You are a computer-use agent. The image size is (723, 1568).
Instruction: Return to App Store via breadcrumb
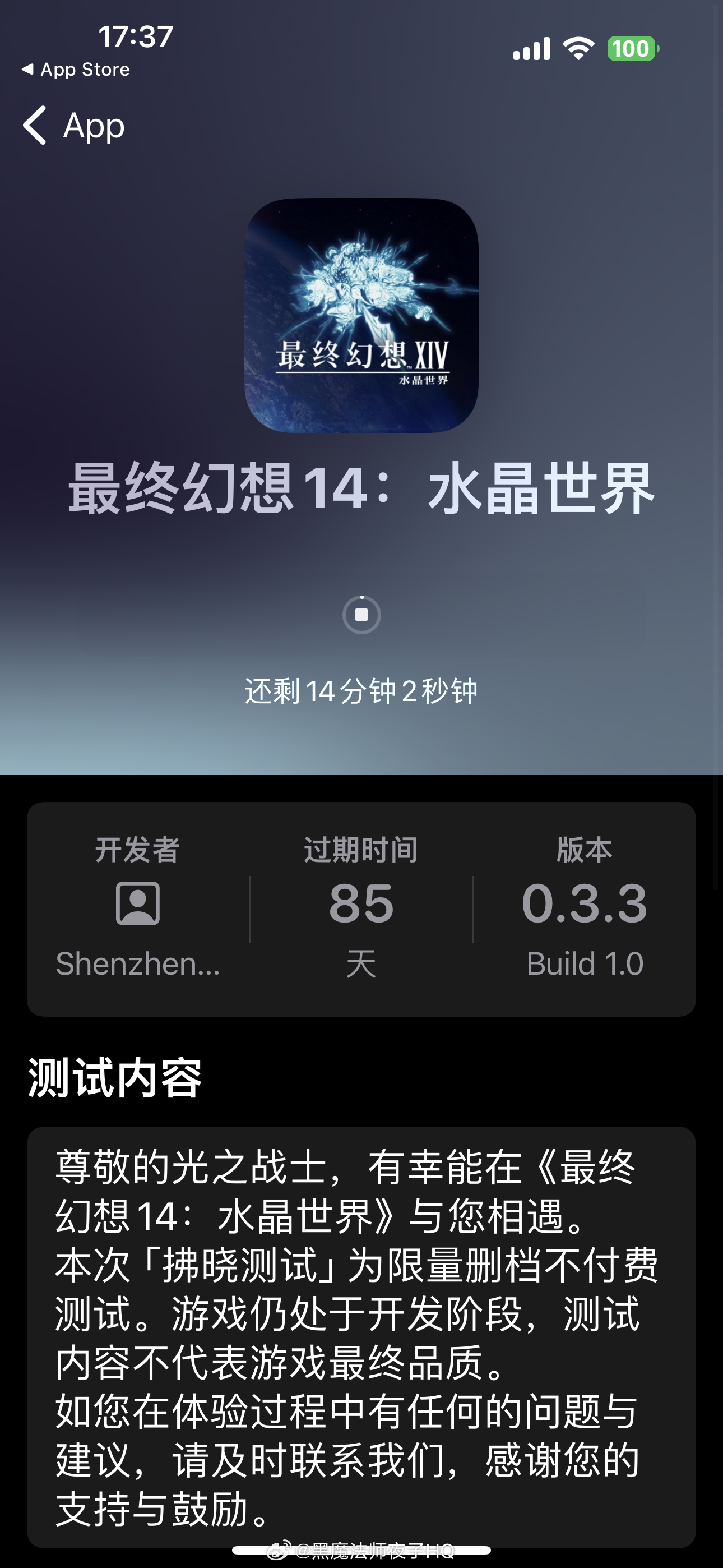[x=76, y=70]
